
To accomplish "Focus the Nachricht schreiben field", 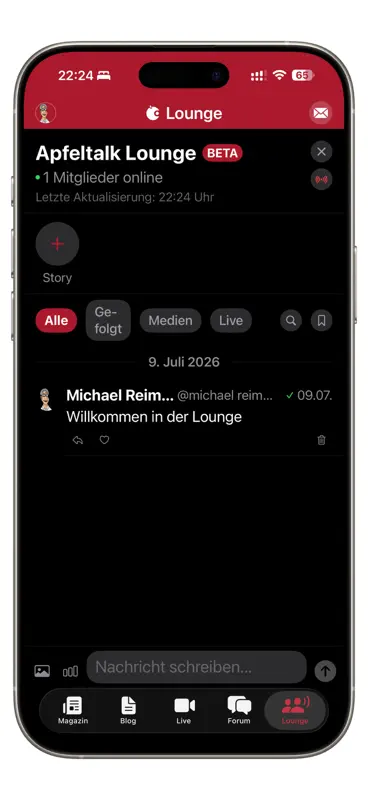I will (197, 667).
